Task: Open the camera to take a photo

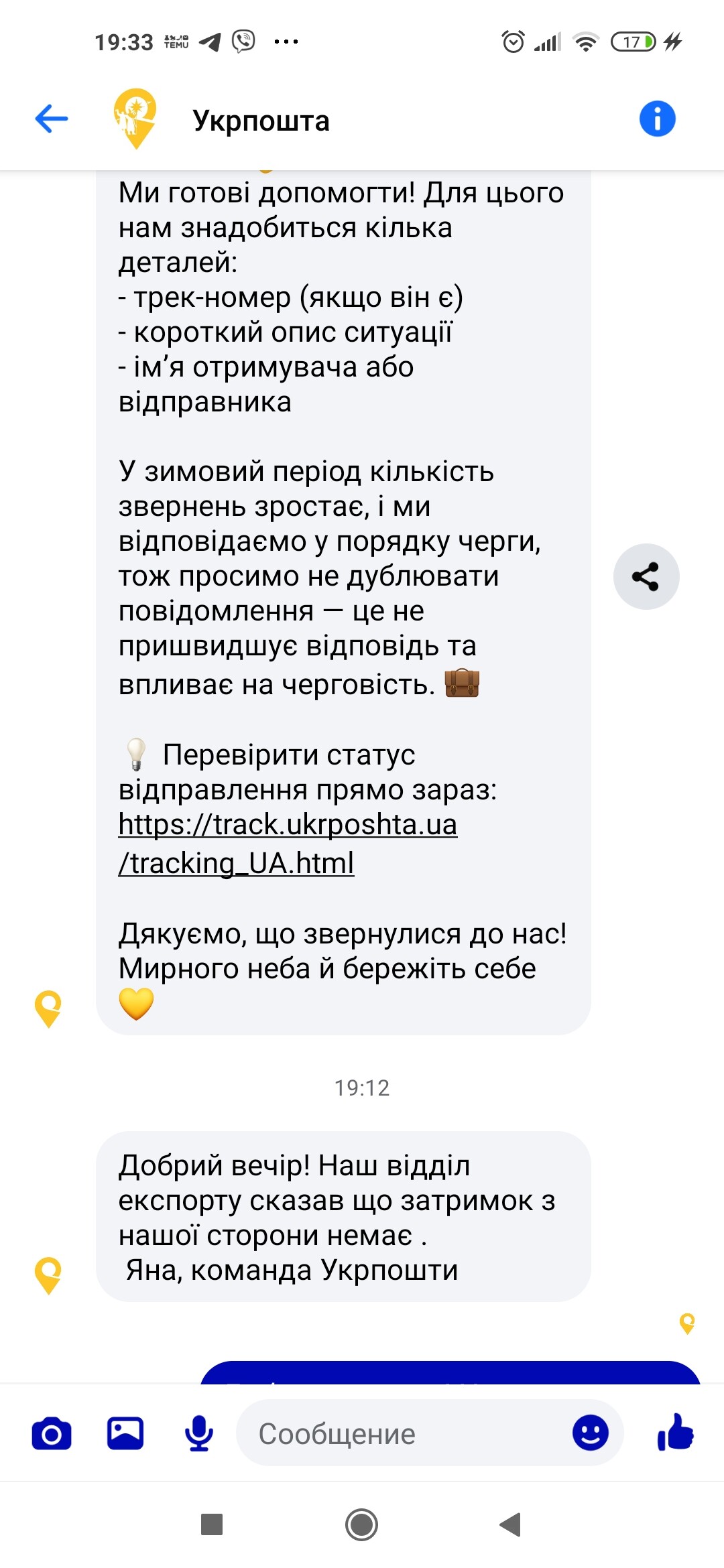Action: [52, 1434]
